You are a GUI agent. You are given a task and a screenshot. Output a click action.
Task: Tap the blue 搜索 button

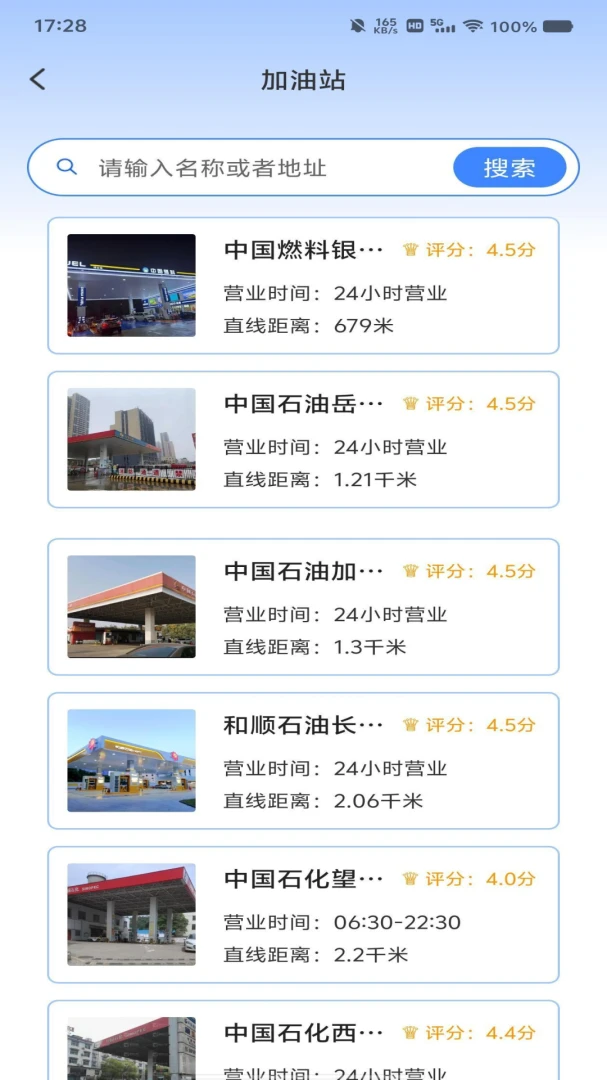click(509, 167)
